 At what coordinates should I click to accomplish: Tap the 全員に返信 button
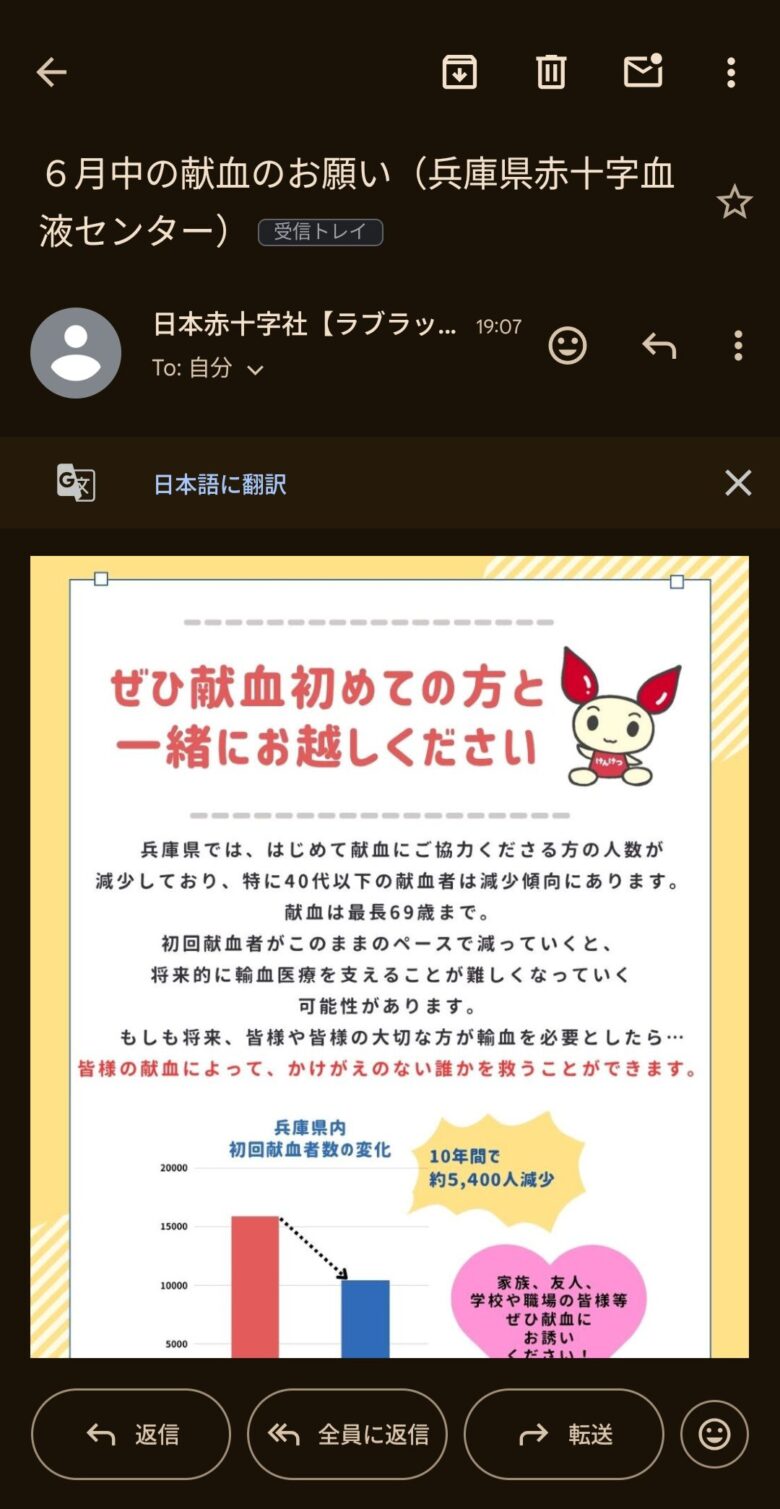coord(347,1434)
